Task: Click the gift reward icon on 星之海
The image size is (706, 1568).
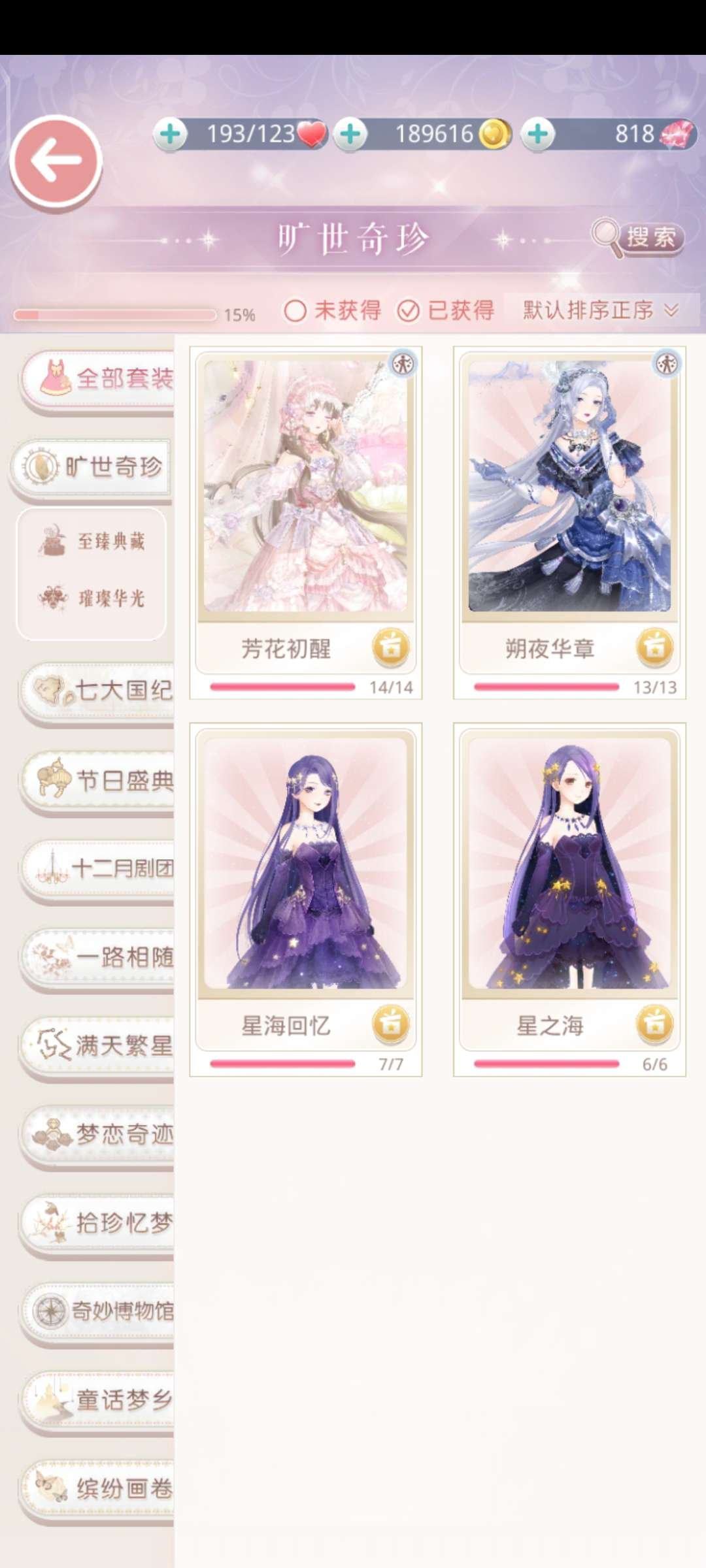Action: click(x=655, y=1024)
